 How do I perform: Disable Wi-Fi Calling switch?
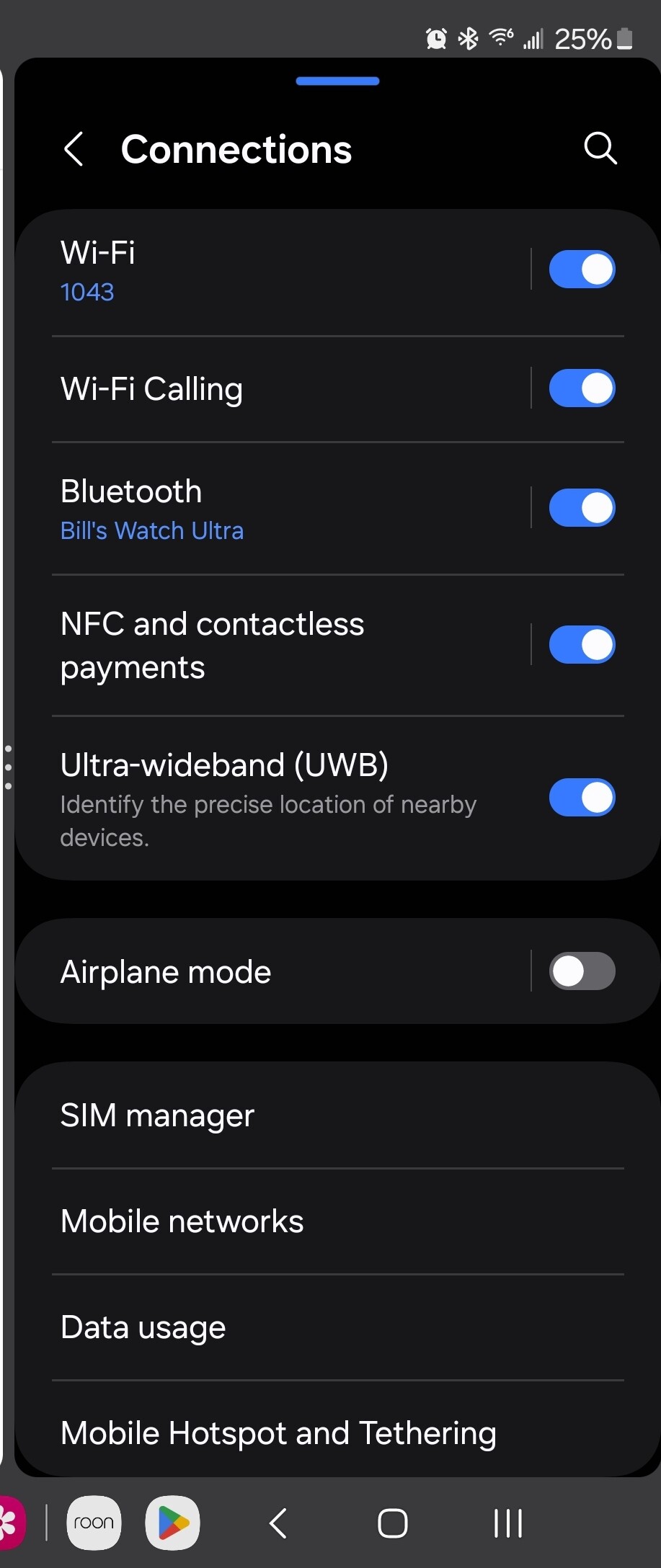582,388
